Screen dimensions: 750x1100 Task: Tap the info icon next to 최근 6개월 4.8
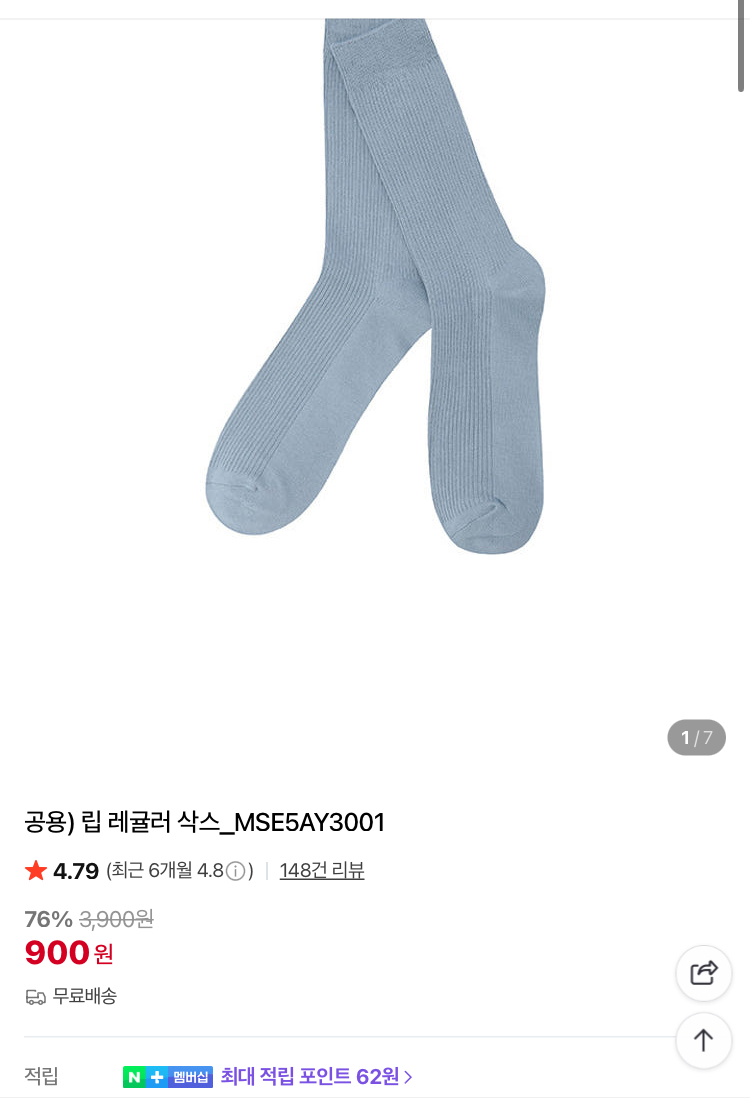pos(236,871)
